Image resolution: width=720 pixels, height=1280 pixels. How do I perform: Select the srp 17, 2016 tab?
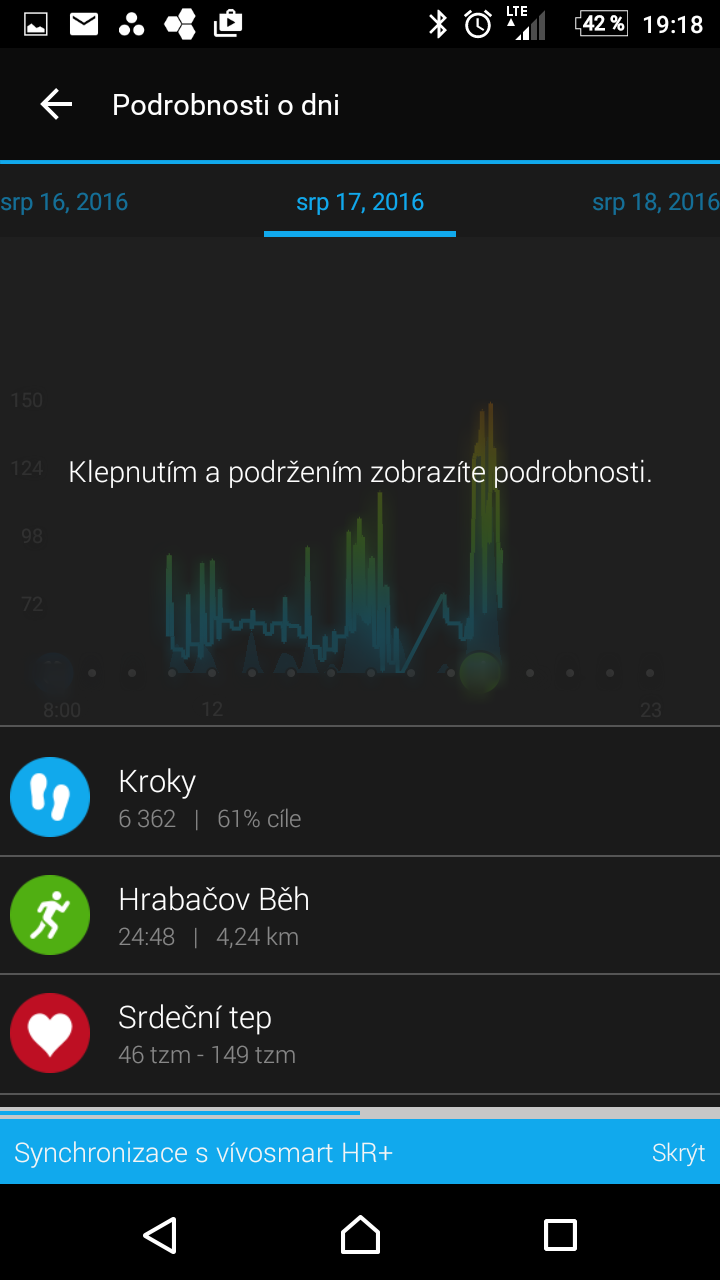[x=360, y=202]
